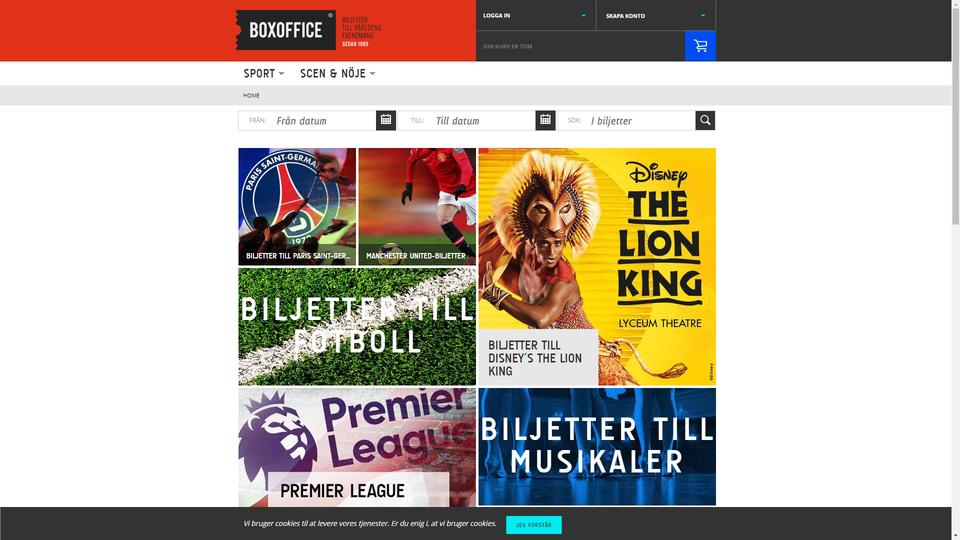This screenshot has width=960, height=540.
Task: Open Biljetter till musikaler tile
Action: [x=597, y=446]
